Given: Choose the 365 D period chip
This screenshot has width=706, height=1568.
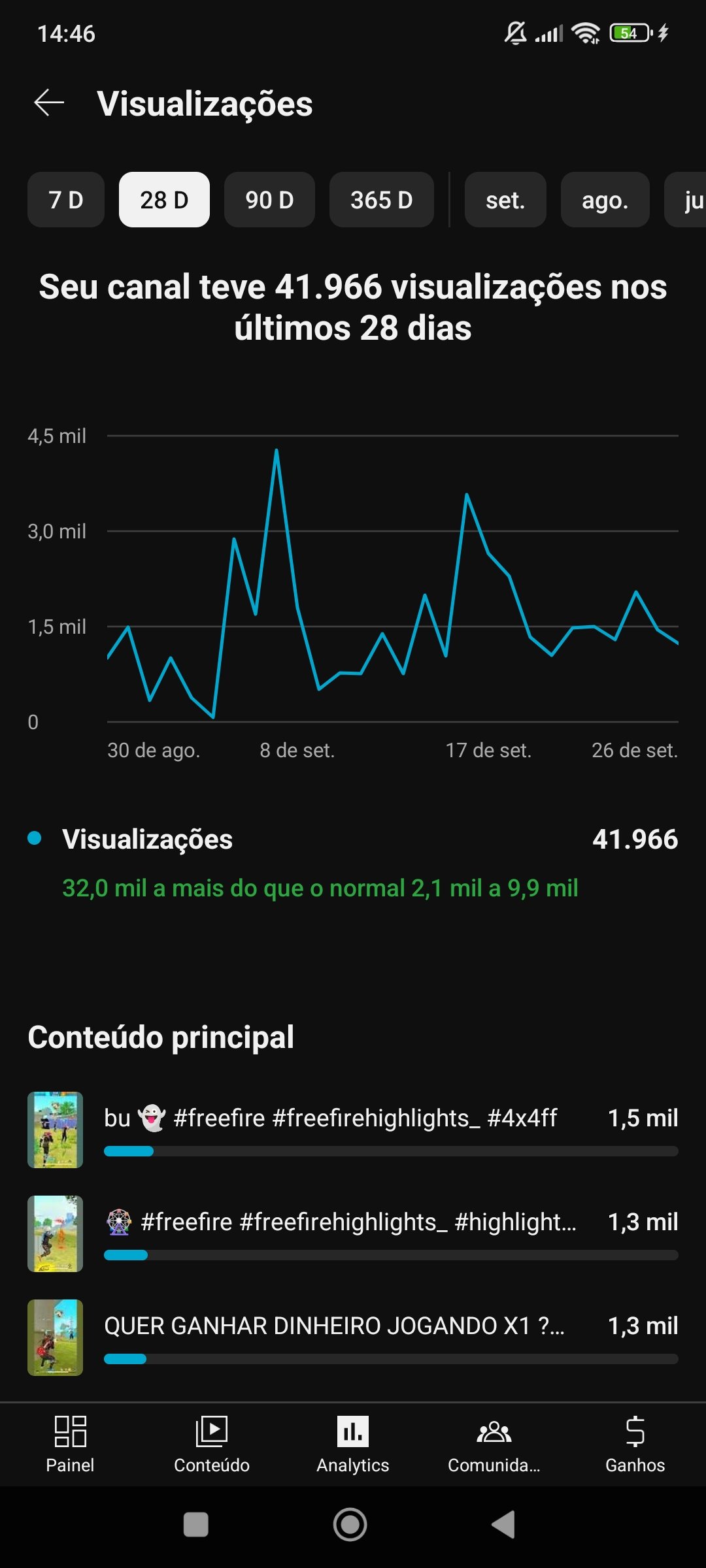Looking at the screenshot, I should pos(381,200).
